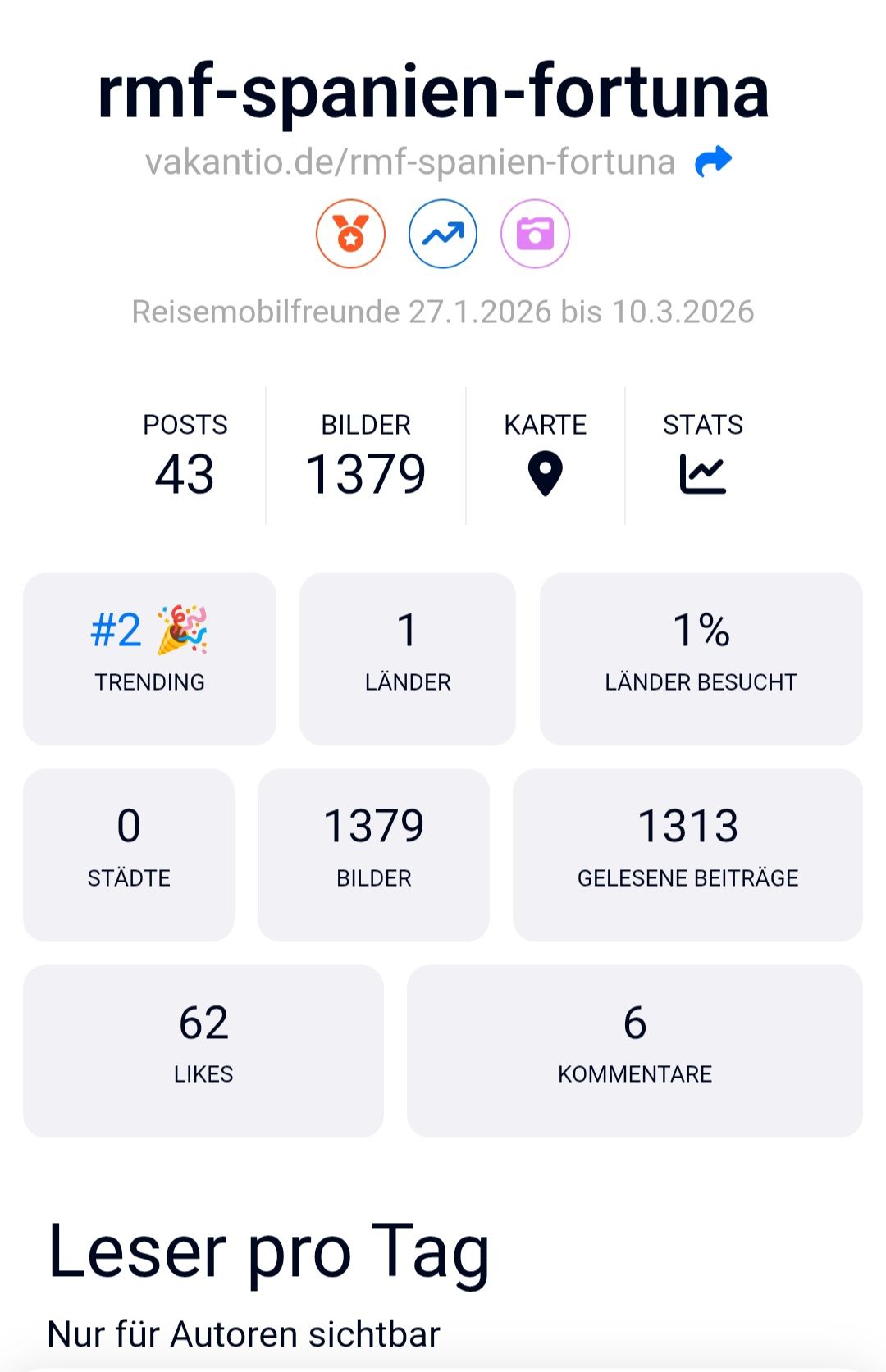Share the rmf-spanien-fortuna blog link
The width and height of the screenshot is (886, 1372).
coord(713,162)
